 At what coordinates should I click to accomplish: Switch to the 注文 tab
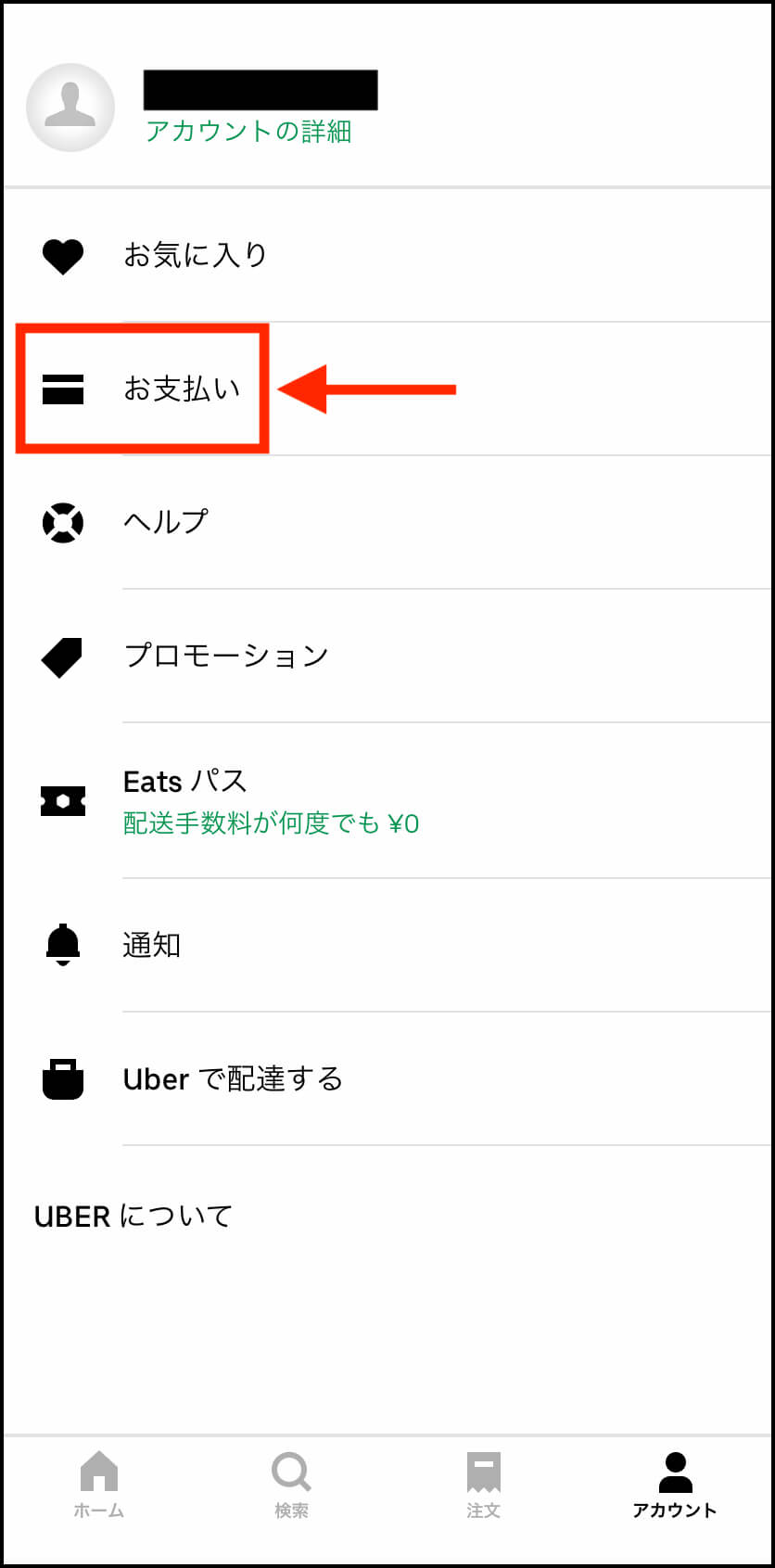[483, 1485]
